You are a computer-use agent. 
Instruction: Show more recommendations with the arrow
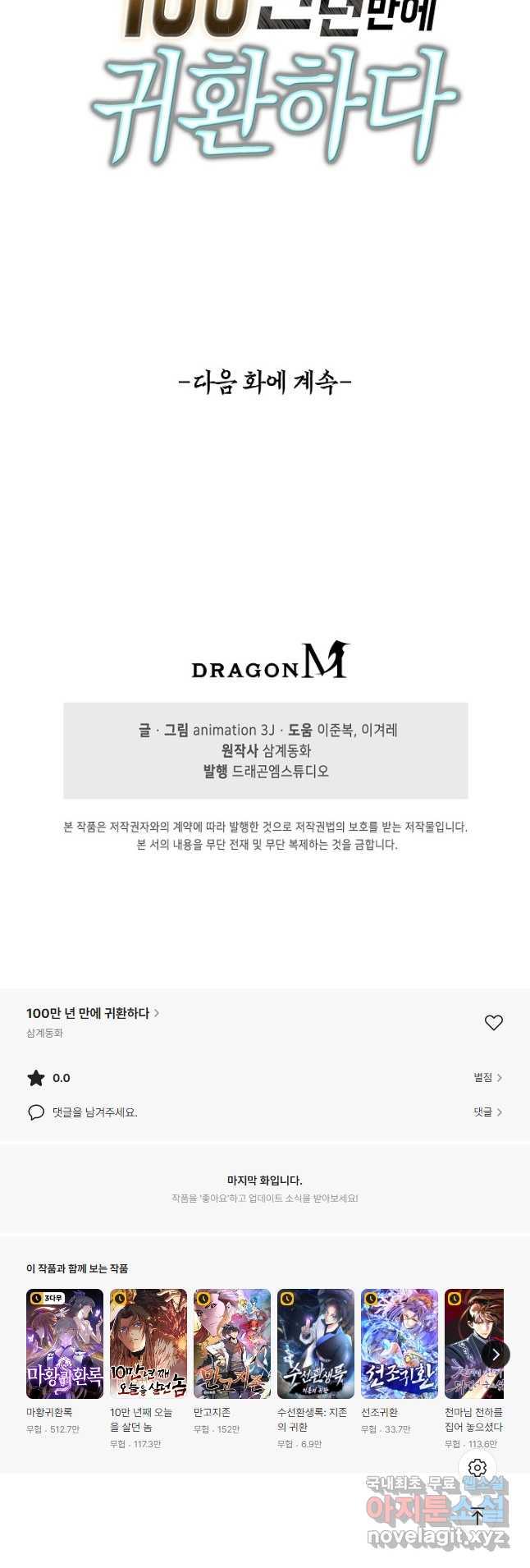tap(496, 1355)
